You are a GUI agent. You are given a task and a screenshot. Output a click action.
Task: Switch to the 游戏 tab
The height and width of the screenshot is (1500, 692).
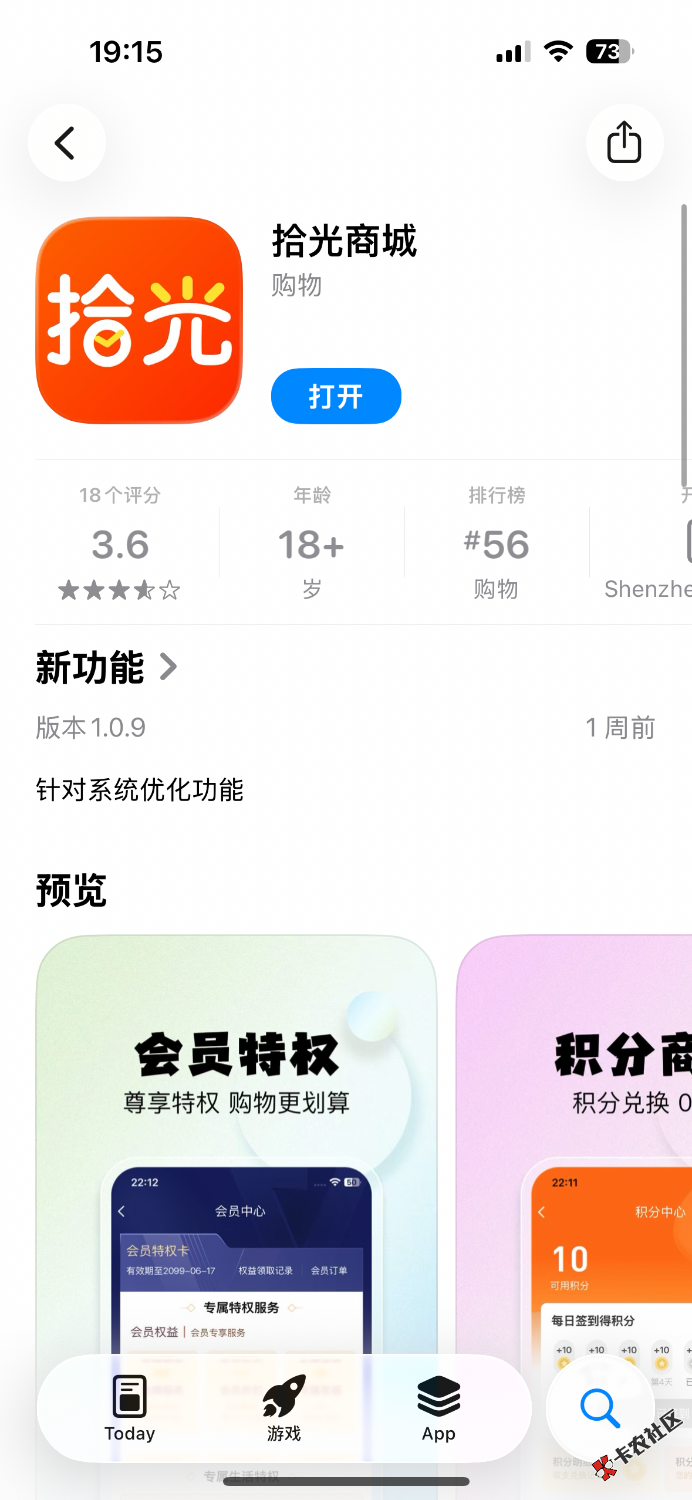[284, 1408]
